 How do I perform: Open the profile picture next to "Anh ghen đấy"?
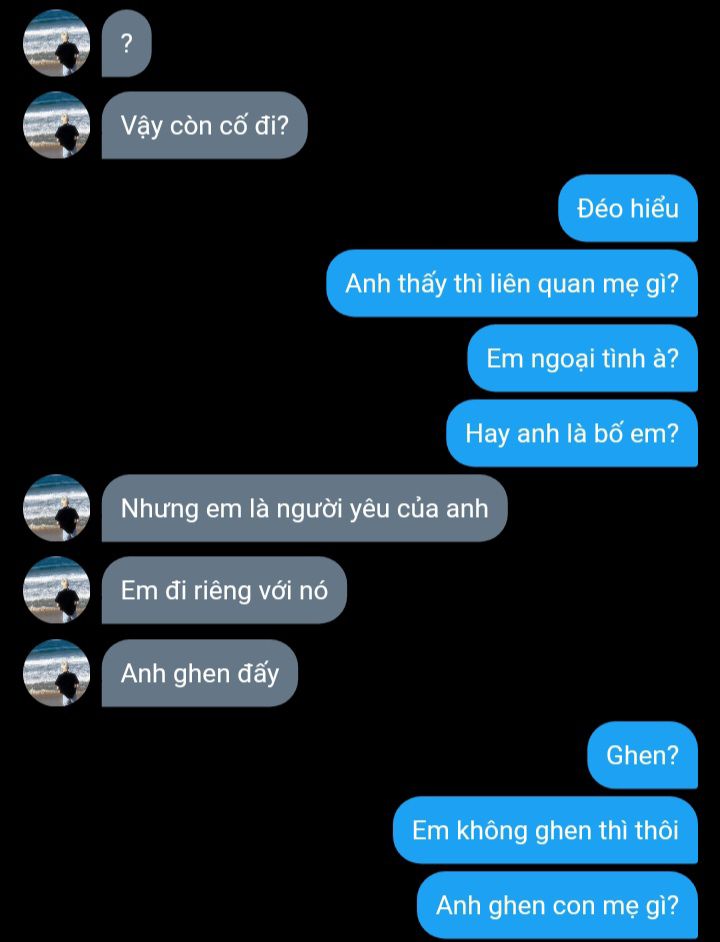[57, 673]
